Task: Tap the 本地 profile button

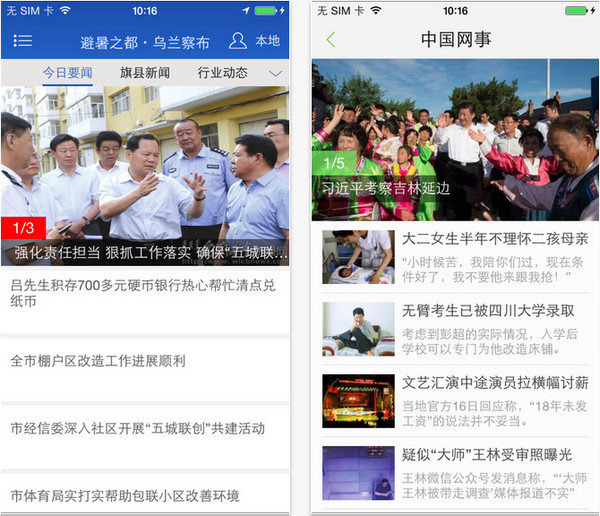Action: 254,41
